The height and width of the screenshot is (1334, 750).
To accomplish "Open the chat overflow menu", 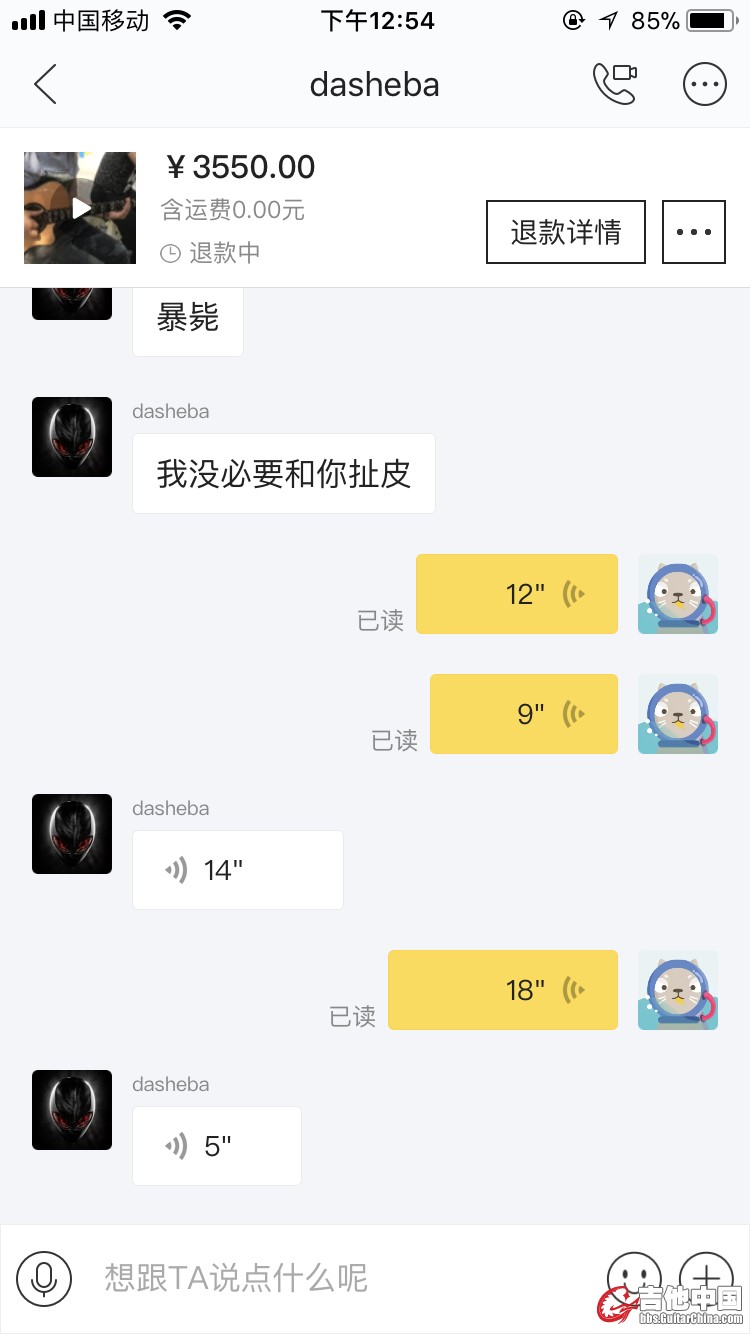I will coord(704,85).
